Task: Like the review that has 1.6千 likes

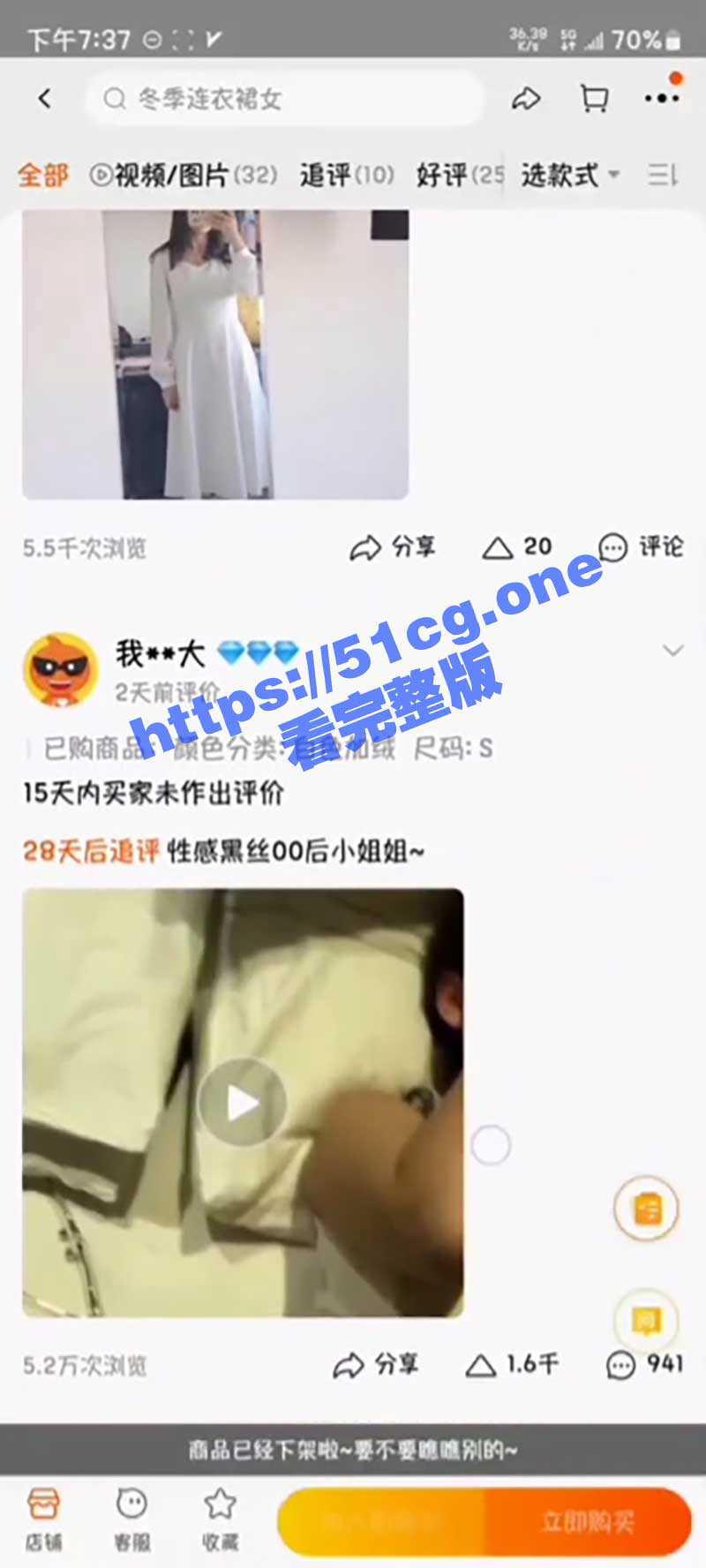Action: point(511,1365)
